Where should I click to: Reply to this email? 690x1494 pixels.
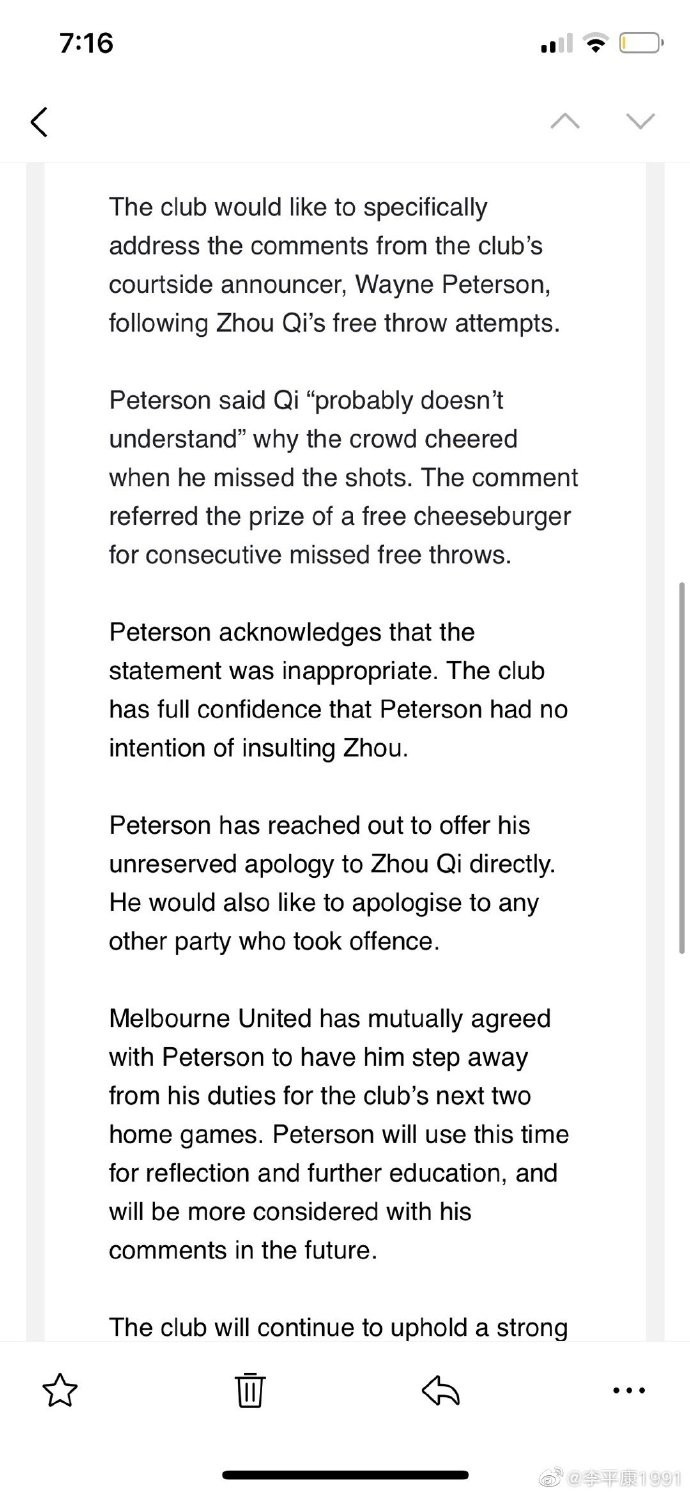[440, 1389]
